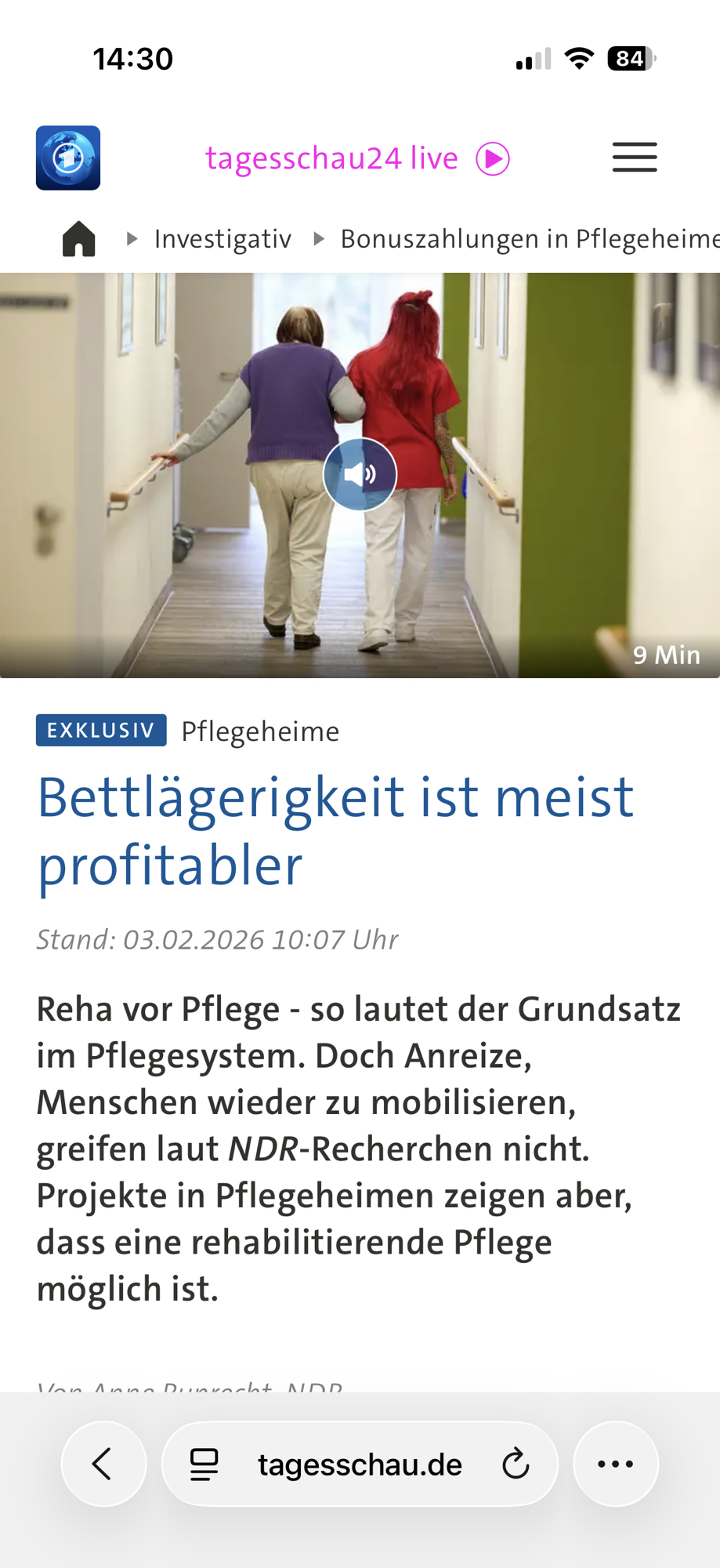Open the browser more options menu
Viewport: 720px width, 1568px height.
tap(616, 1464)
